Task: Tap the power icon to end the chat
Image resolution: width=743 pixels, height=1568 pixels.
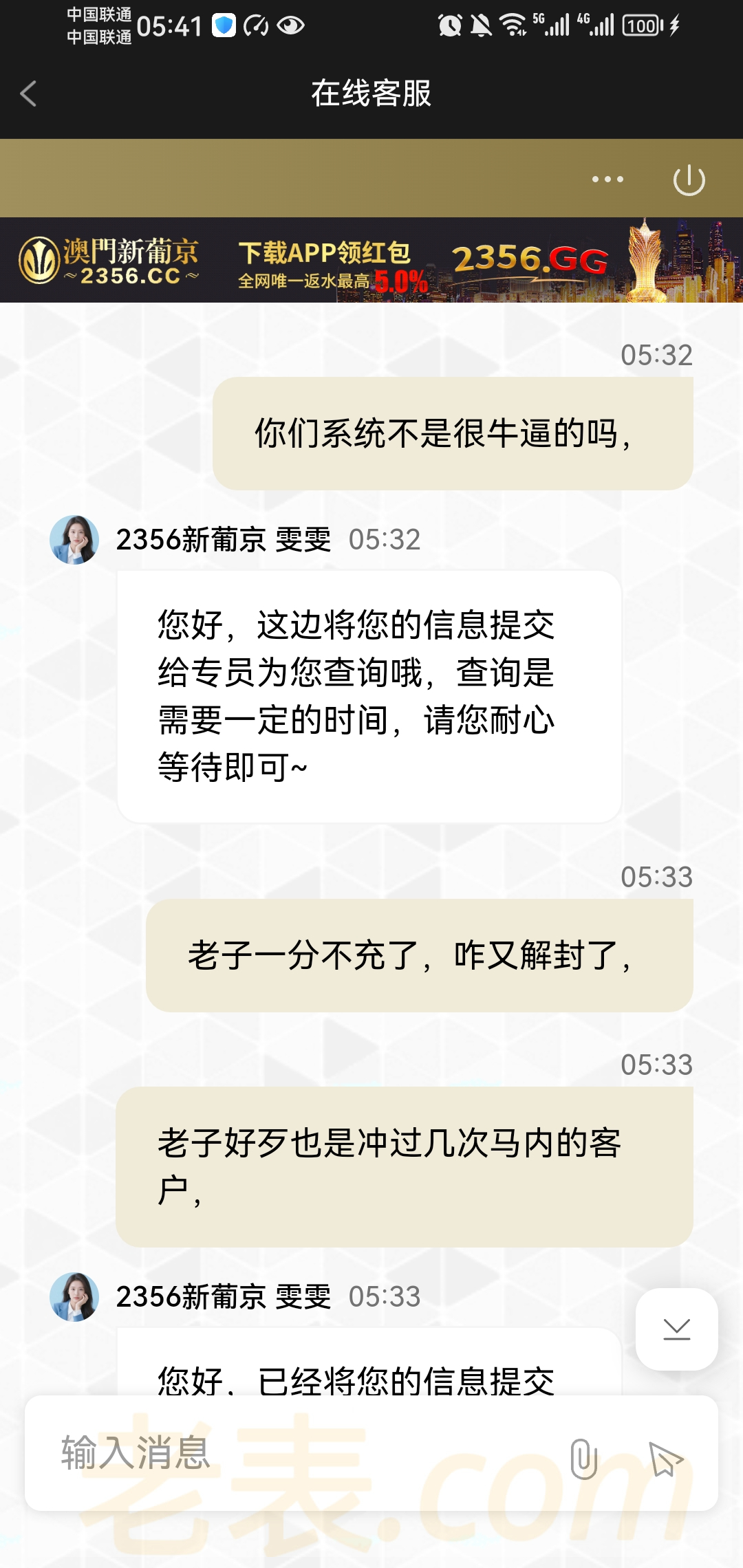Action: 689,180
